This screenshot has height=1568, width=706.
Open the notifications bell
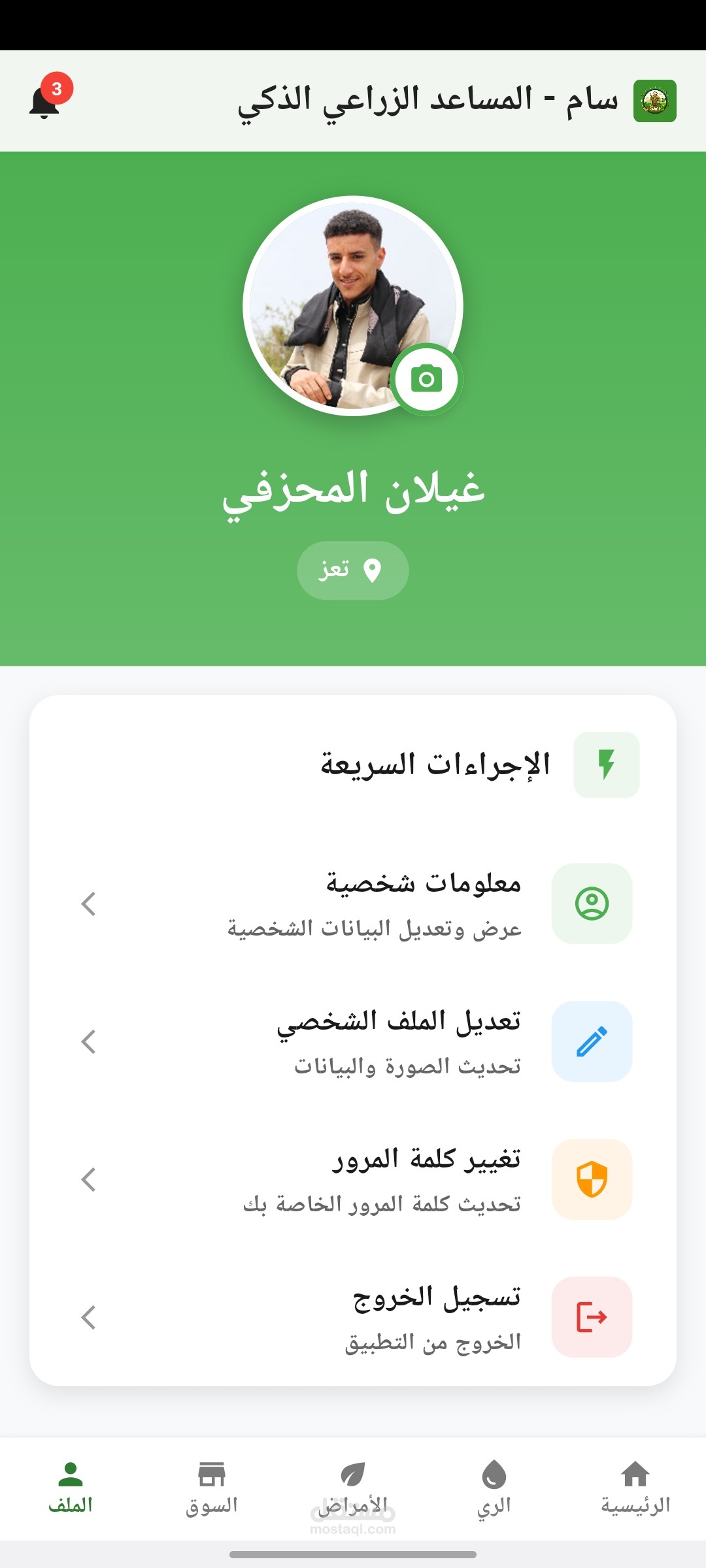[x=44, y=101]
